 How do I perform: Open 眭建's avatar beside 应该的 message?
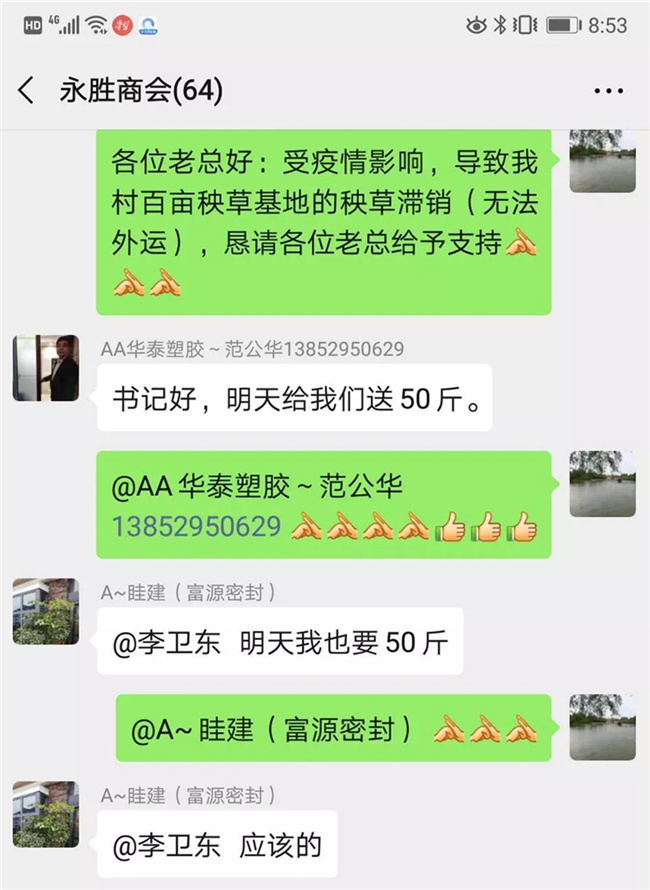[46, 814]
